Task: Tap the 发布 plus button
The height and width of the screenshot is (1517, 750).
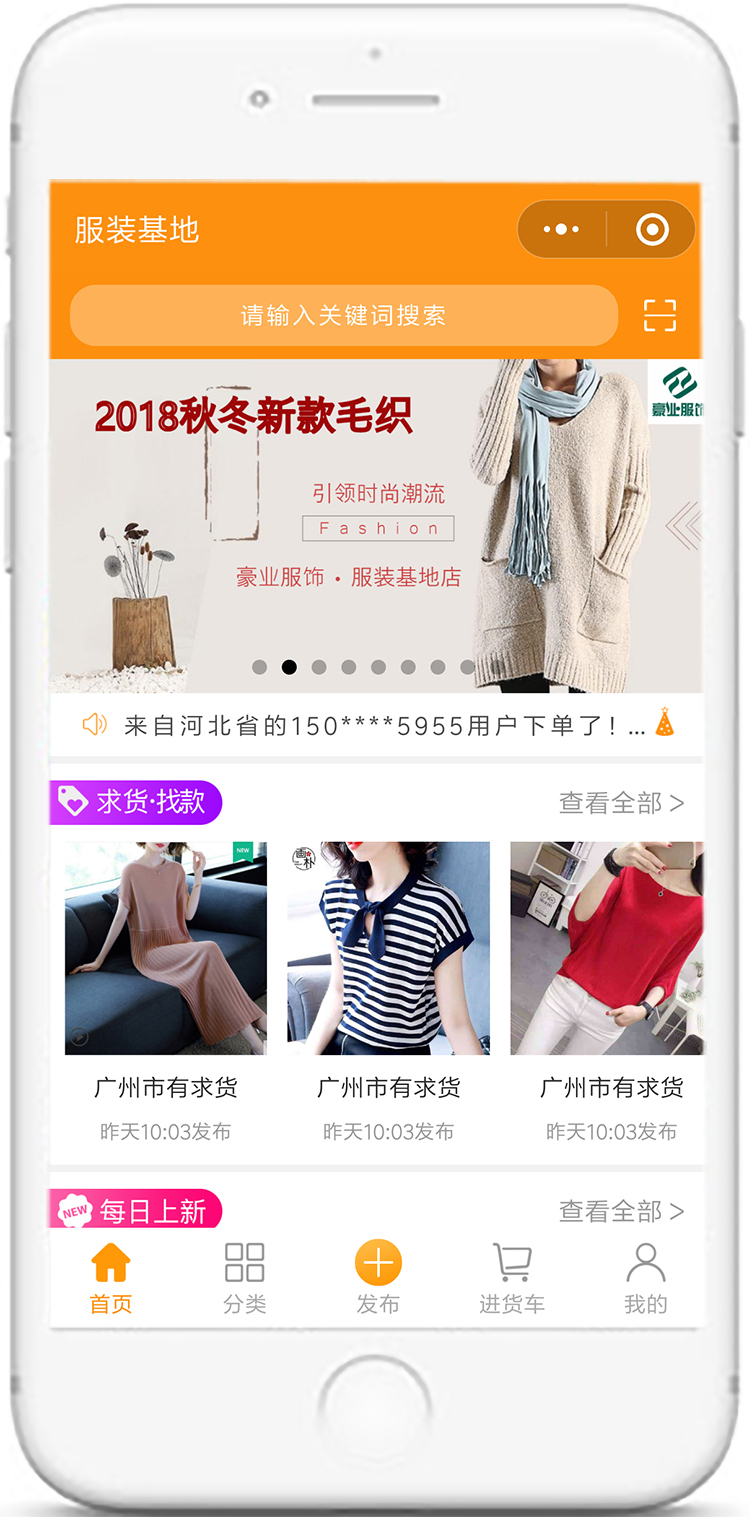Action: [378, 1265]
